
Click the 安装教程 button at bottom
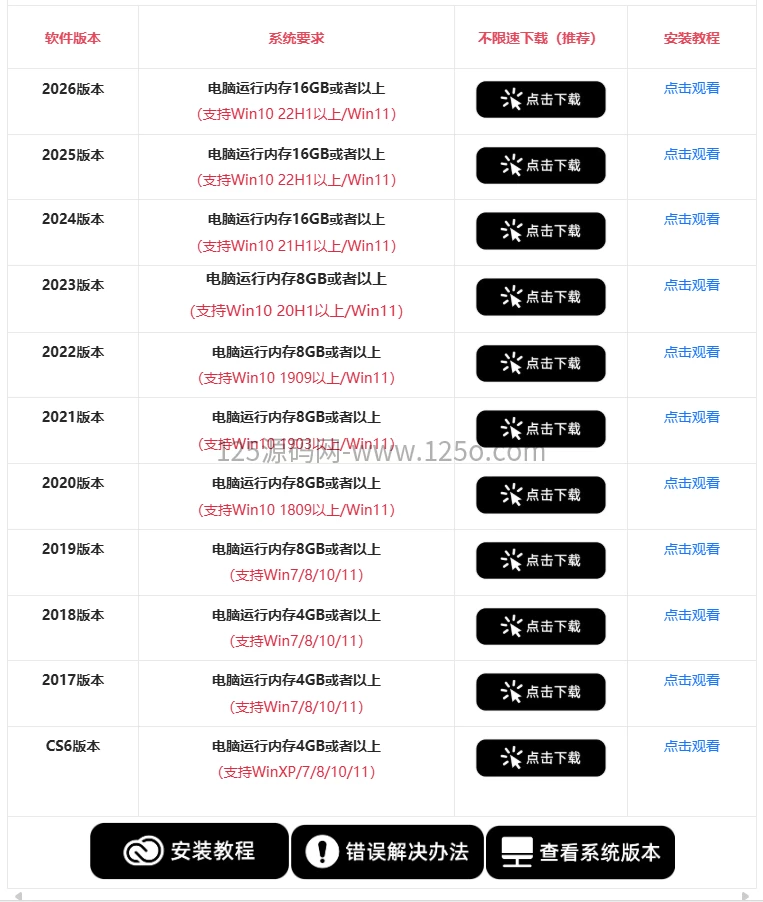point(188,851)
